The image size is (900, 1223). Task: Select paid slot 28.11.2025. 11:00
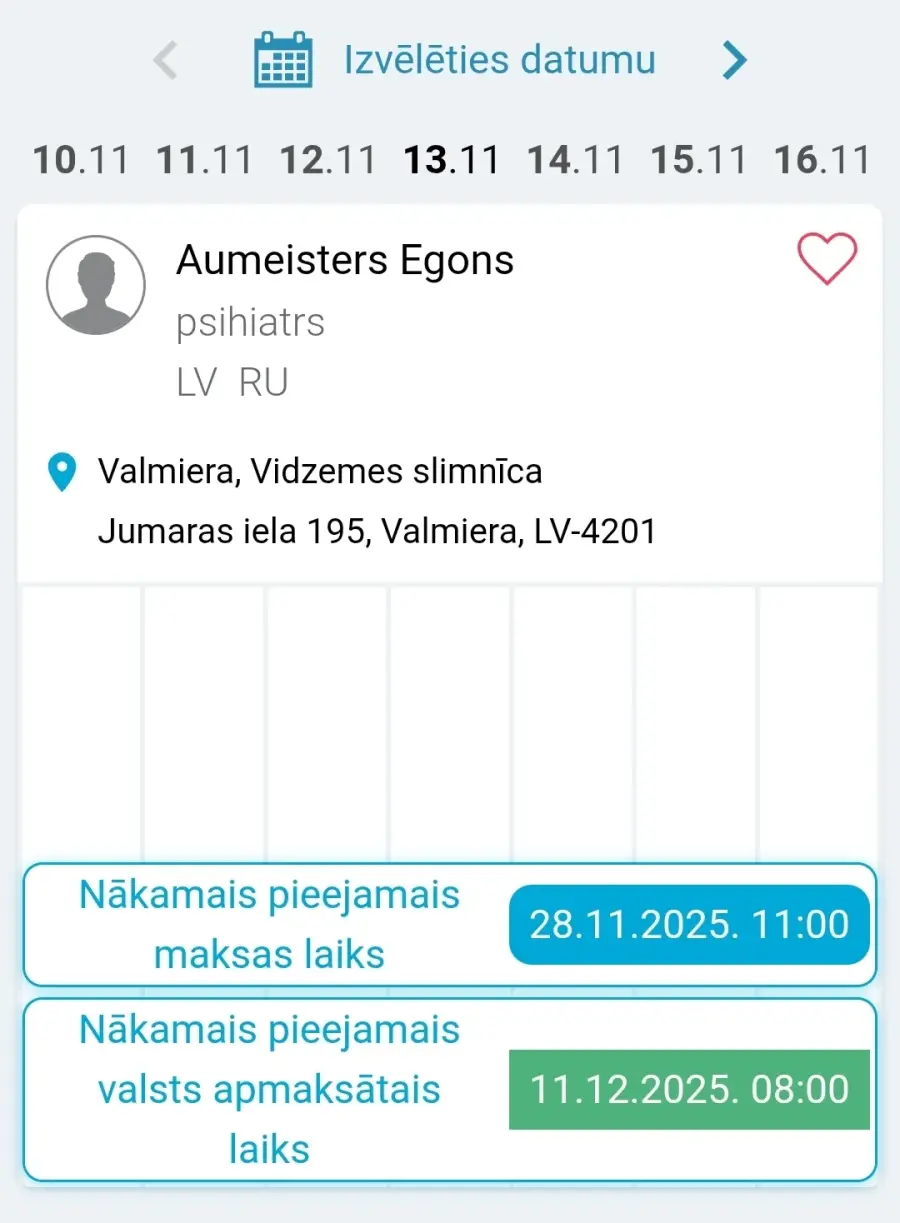(689, 924)
